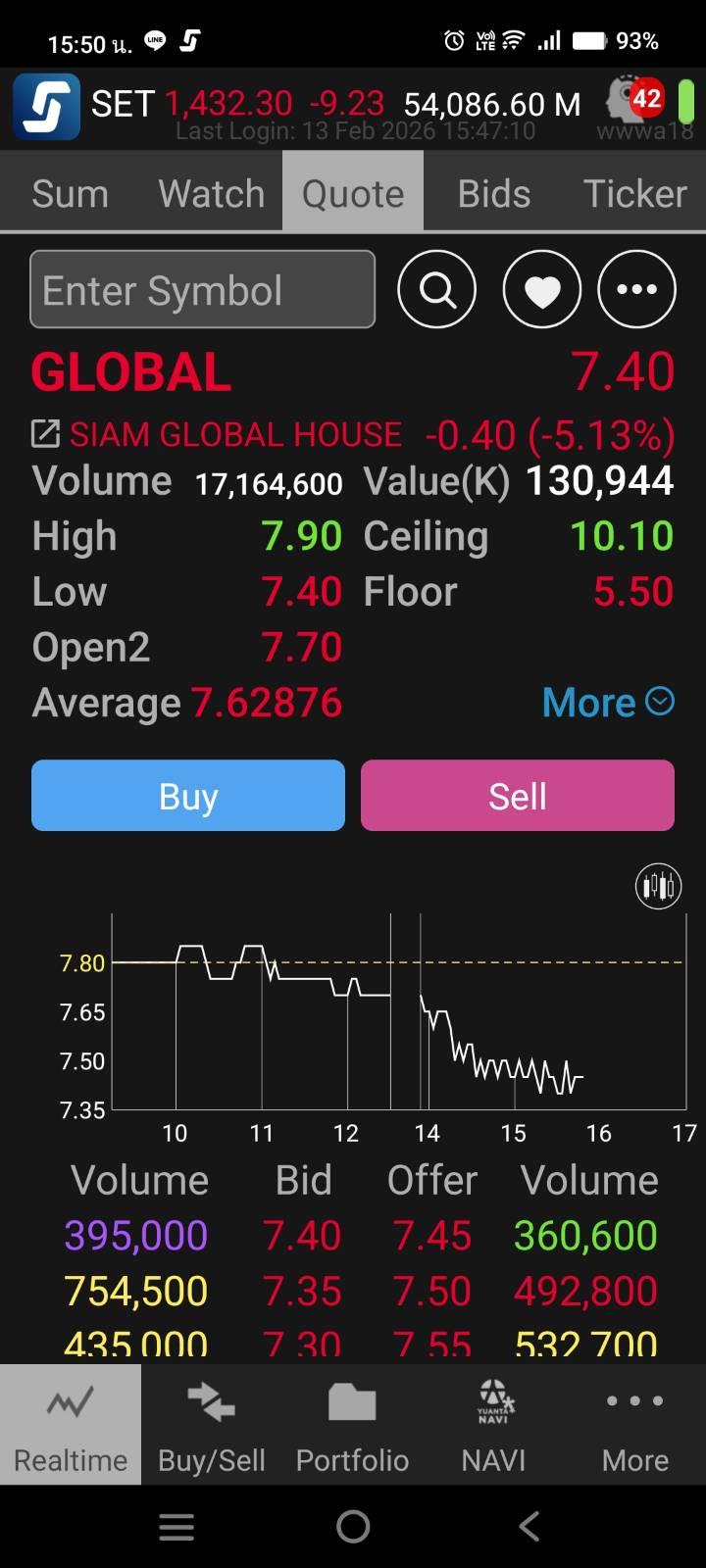
Task: Open the three-dot options menu
Action: coord(636,289)
